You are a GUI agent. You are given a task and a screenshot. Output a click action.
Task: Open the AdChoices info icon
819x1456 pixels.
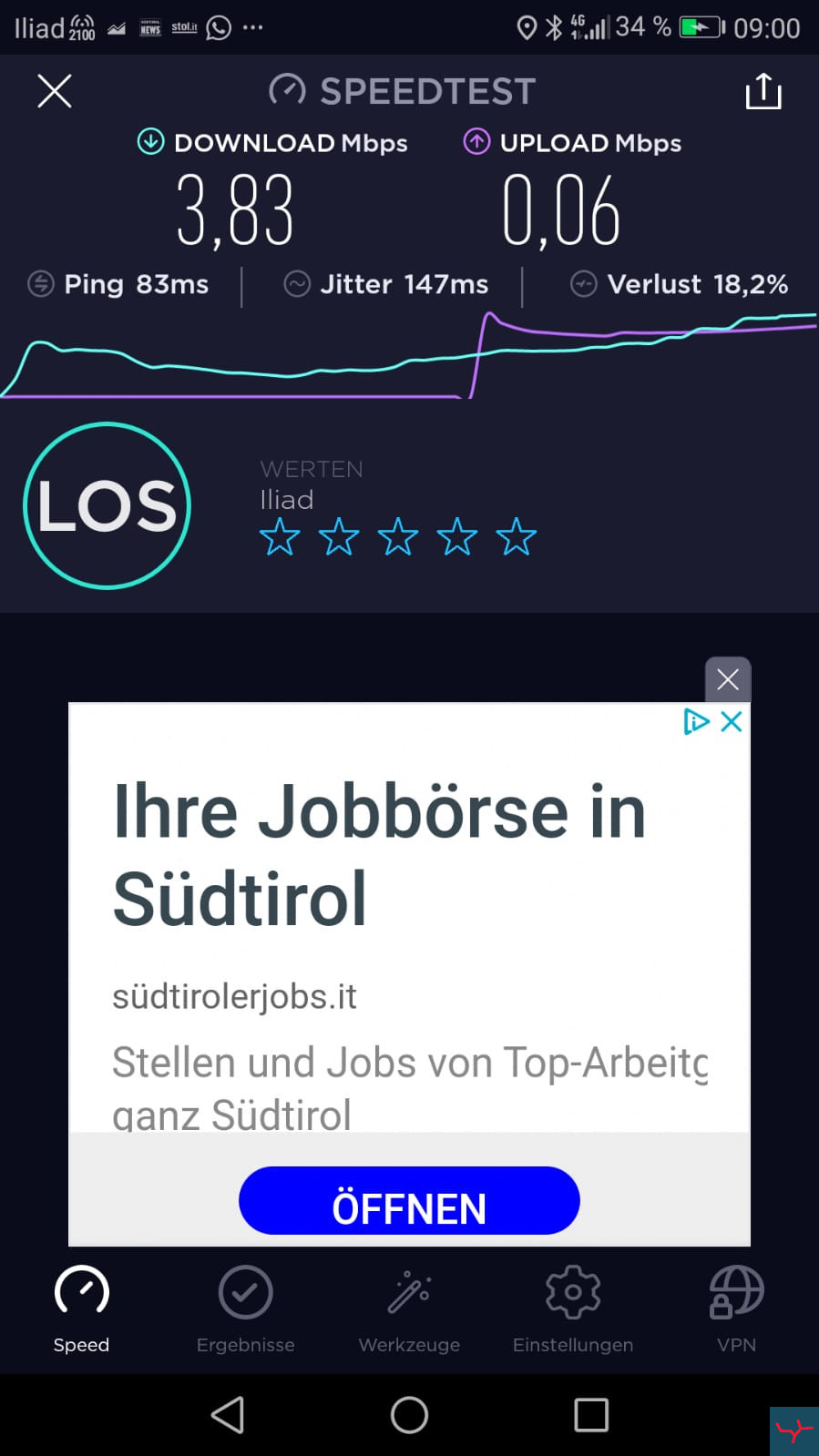click(x=696, y=722)
